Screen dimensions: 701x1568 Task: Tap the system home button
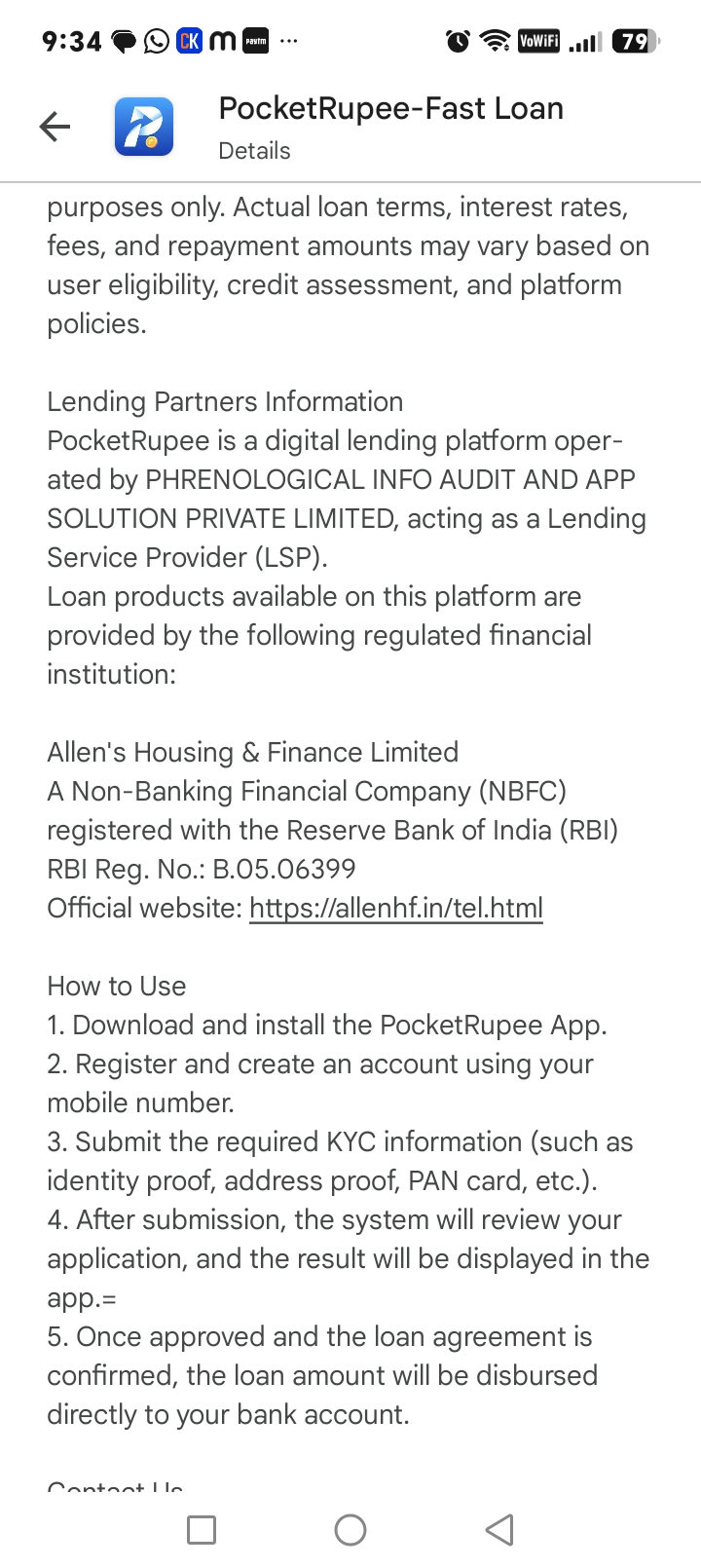pyautogui.click(x=350, y=1530)
